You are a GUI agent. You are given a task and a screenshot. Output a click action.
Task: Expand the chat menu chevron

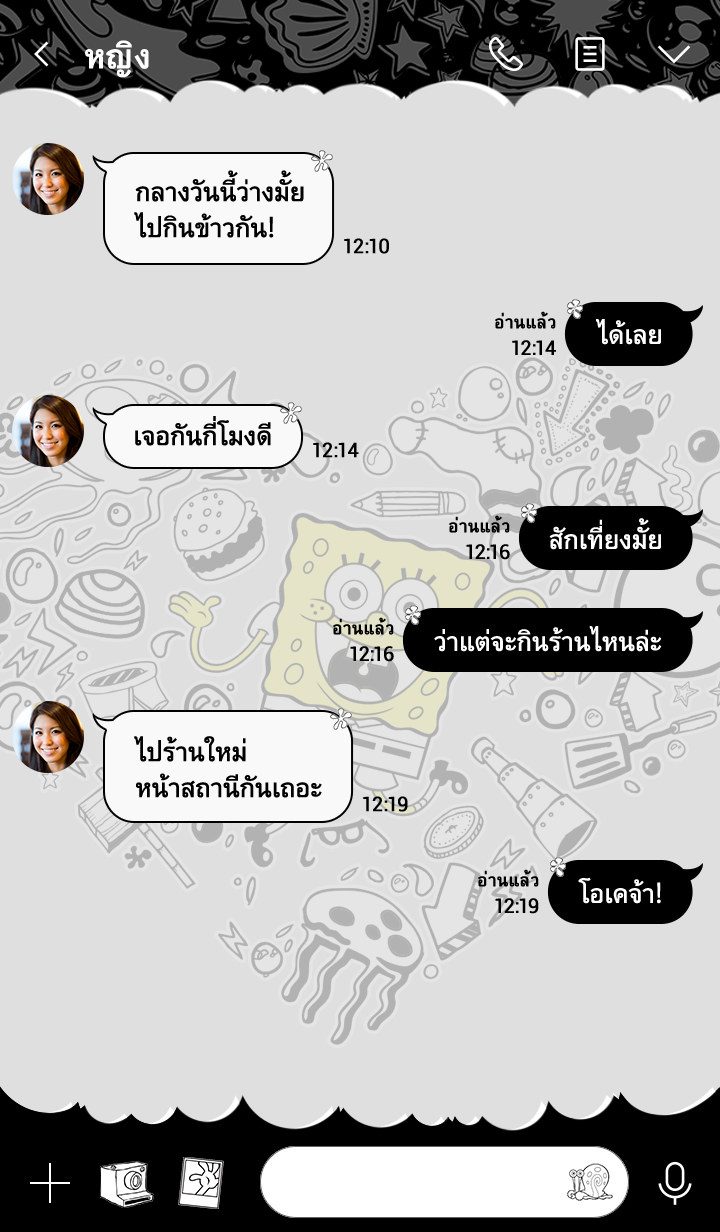(x=674, y=54)
